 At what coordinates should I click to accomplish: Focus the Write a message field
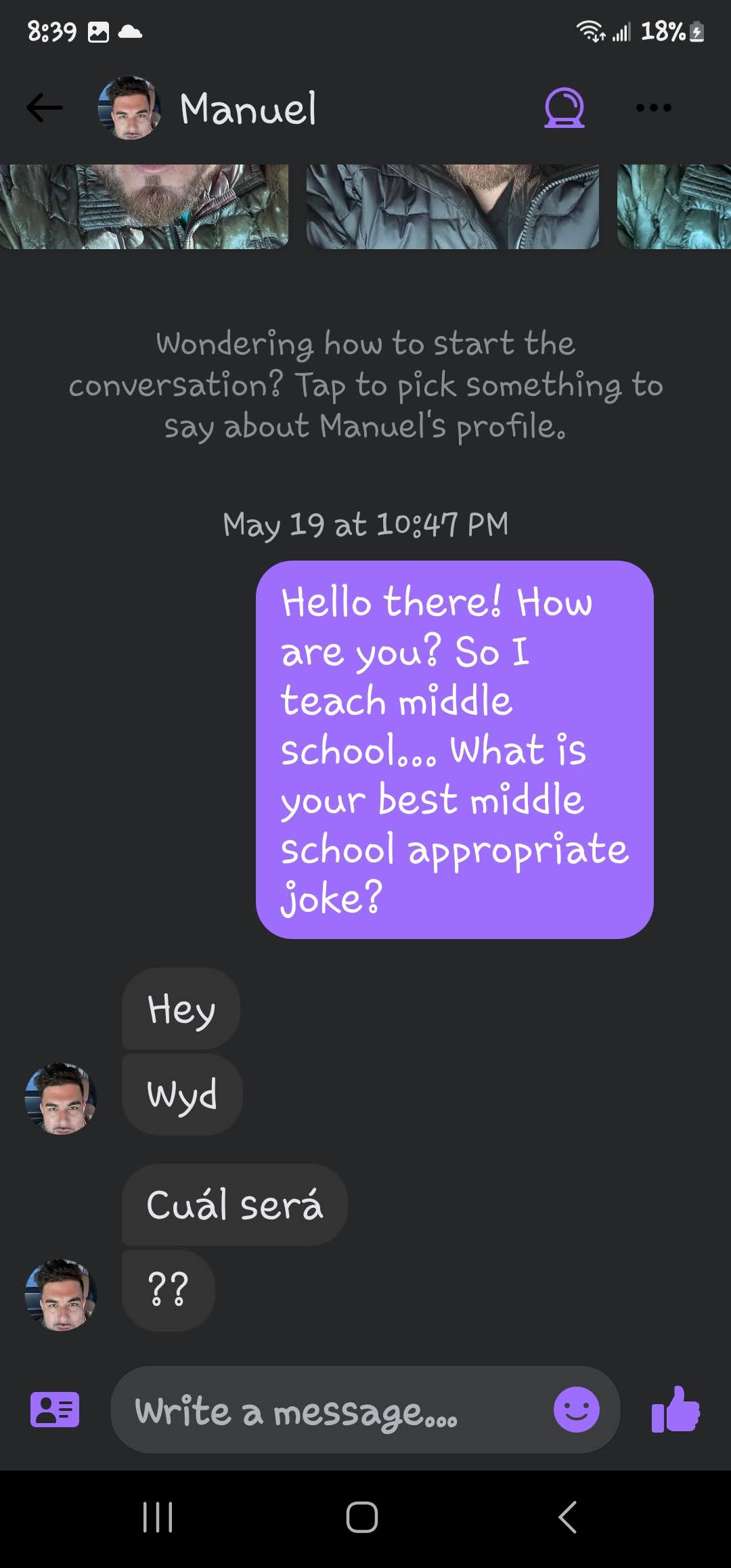[x=332, y=1412]
